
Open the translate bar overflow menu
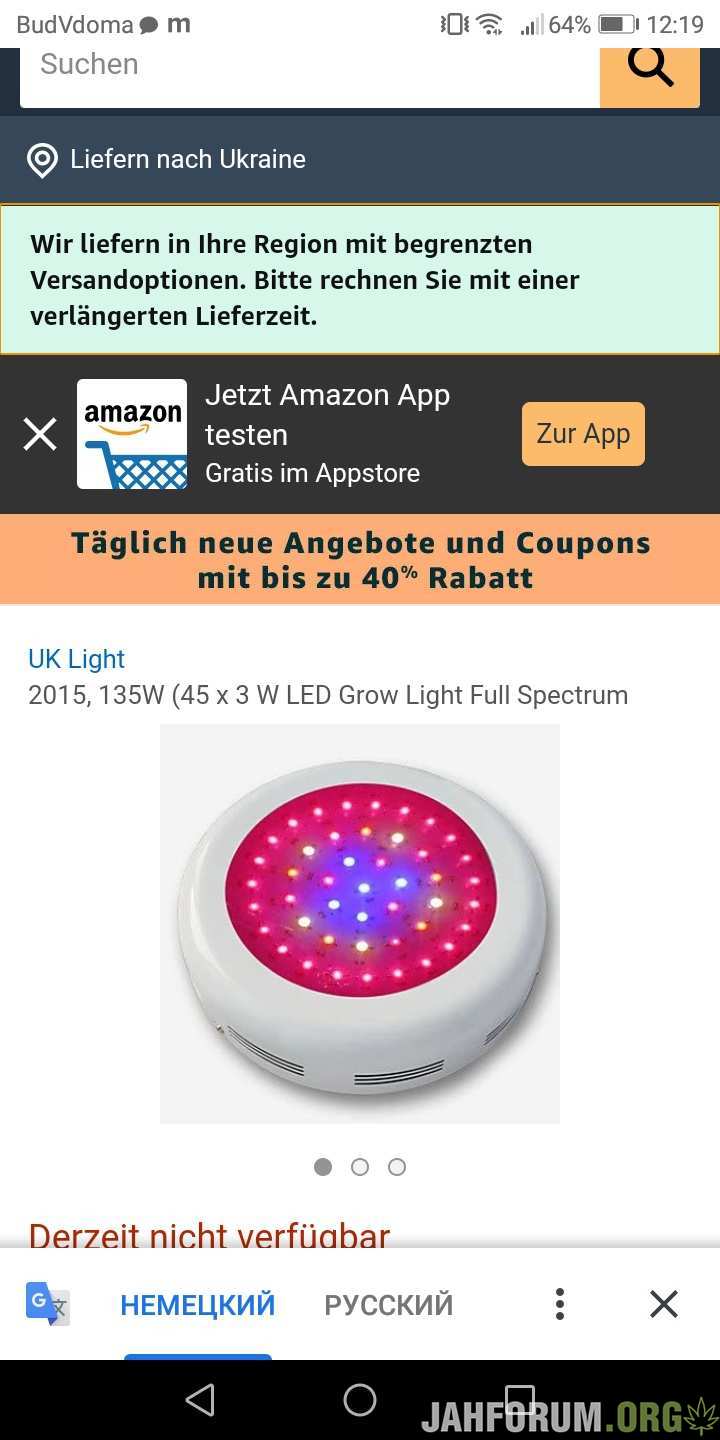[560, 1304]
